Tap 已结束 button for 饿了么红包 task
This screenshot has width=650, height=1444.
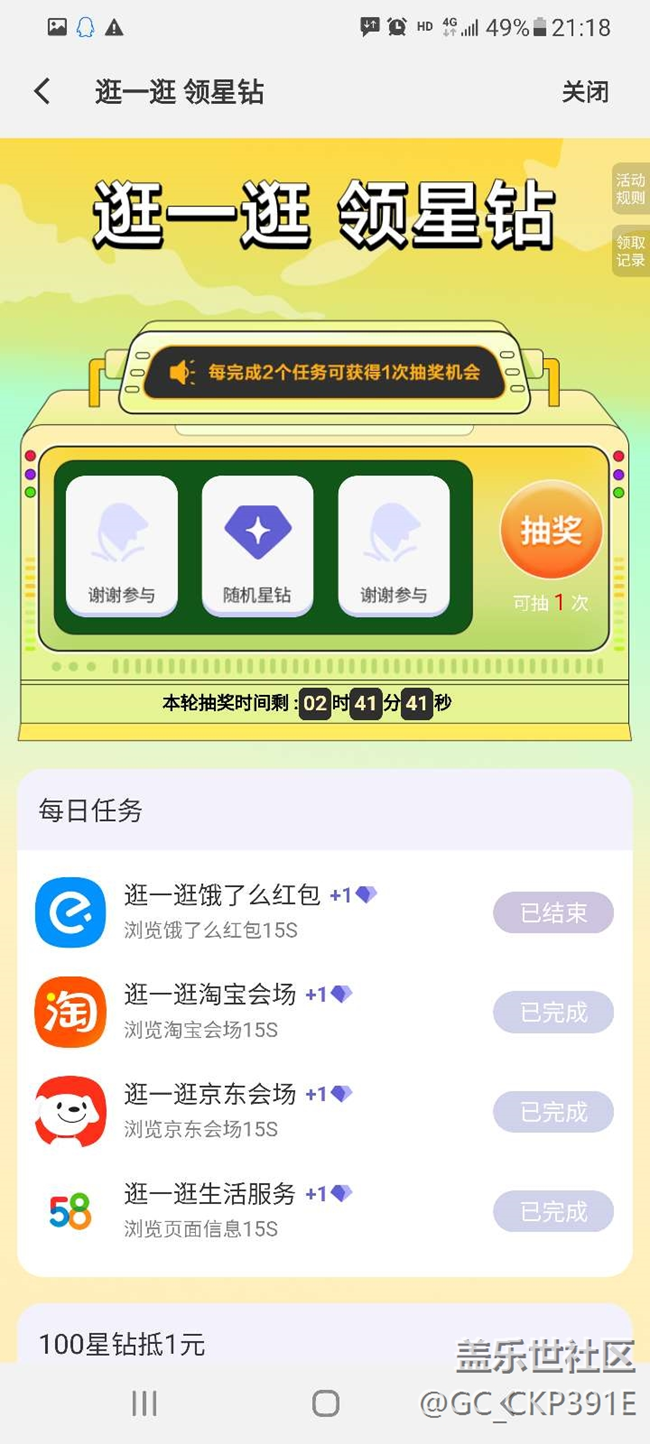coord(553,912)
